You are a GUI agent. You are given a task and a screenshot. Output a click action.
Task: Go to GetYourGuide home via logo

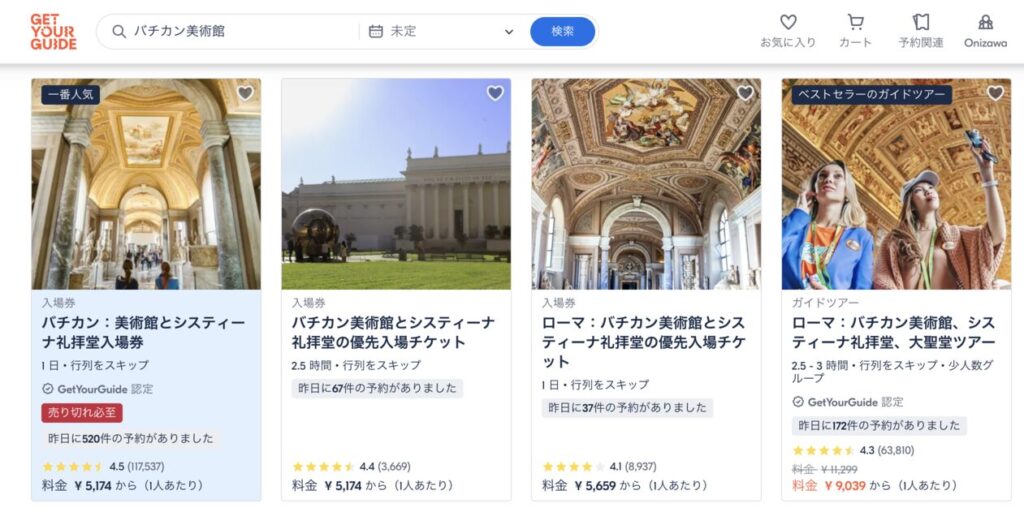[x=53, y=31]
